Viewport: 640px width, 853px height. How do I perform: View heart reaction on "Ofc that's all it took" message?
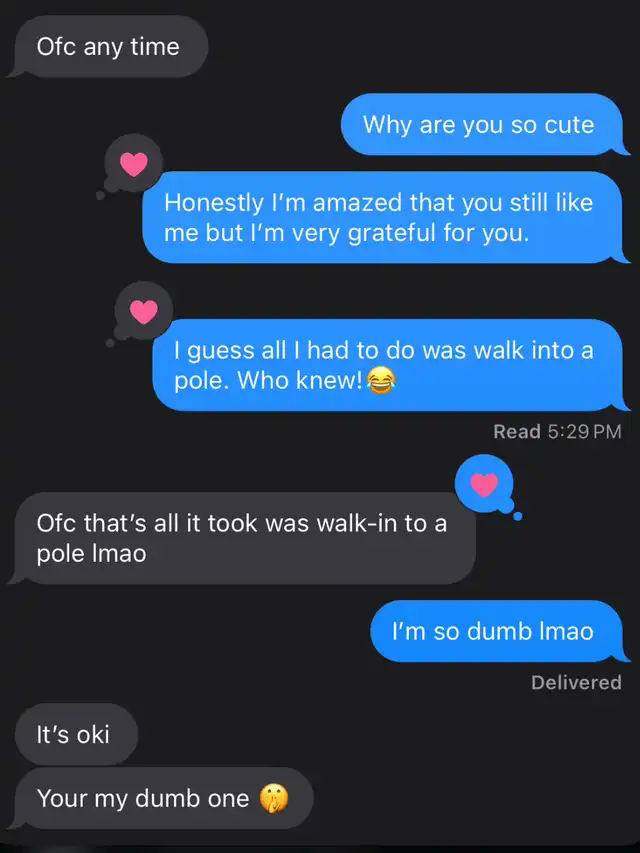(x=484, y=485)
